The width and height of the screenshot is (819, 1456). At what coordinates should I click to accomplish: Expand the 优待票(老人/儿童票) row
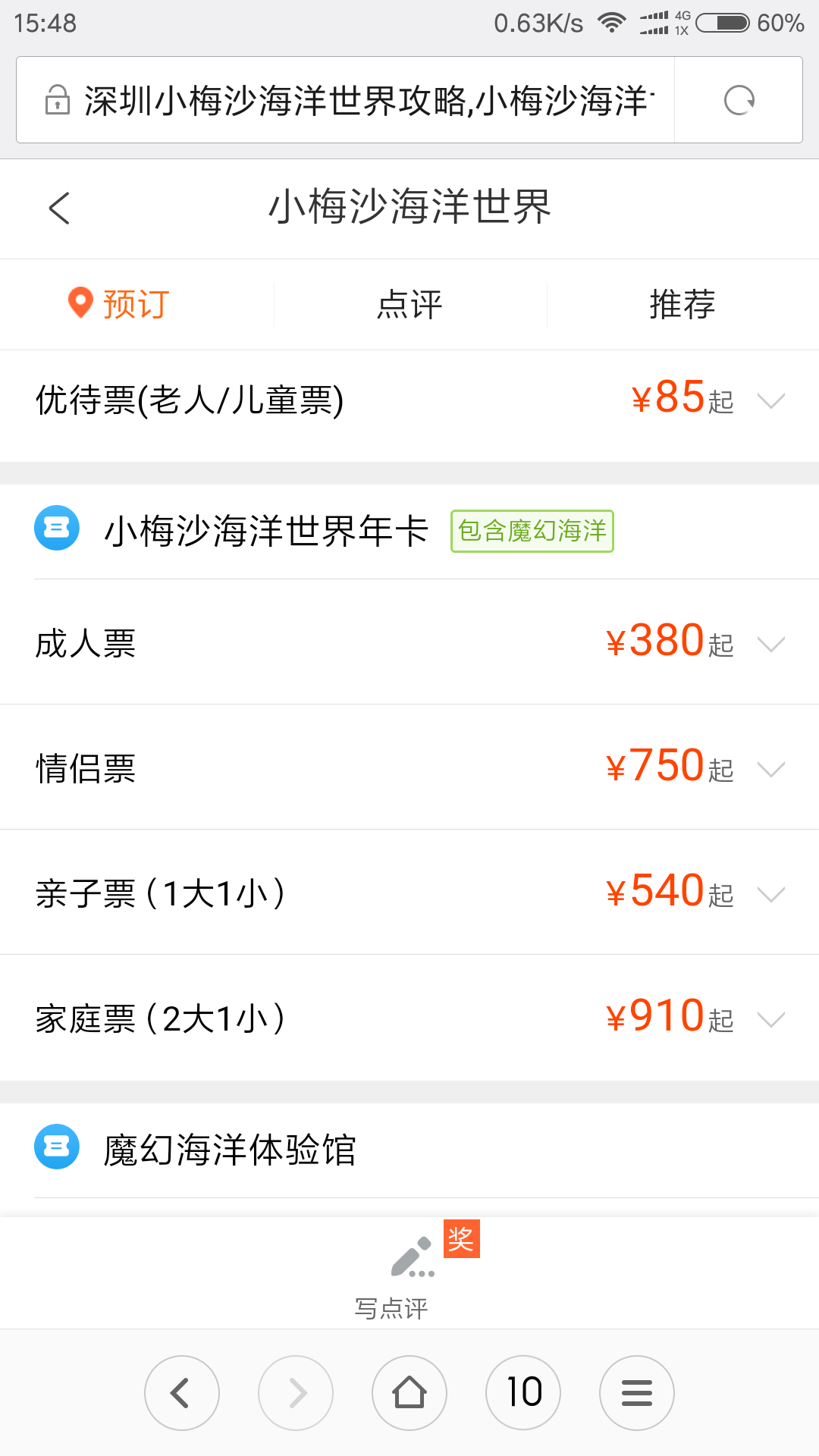[409, 400]
